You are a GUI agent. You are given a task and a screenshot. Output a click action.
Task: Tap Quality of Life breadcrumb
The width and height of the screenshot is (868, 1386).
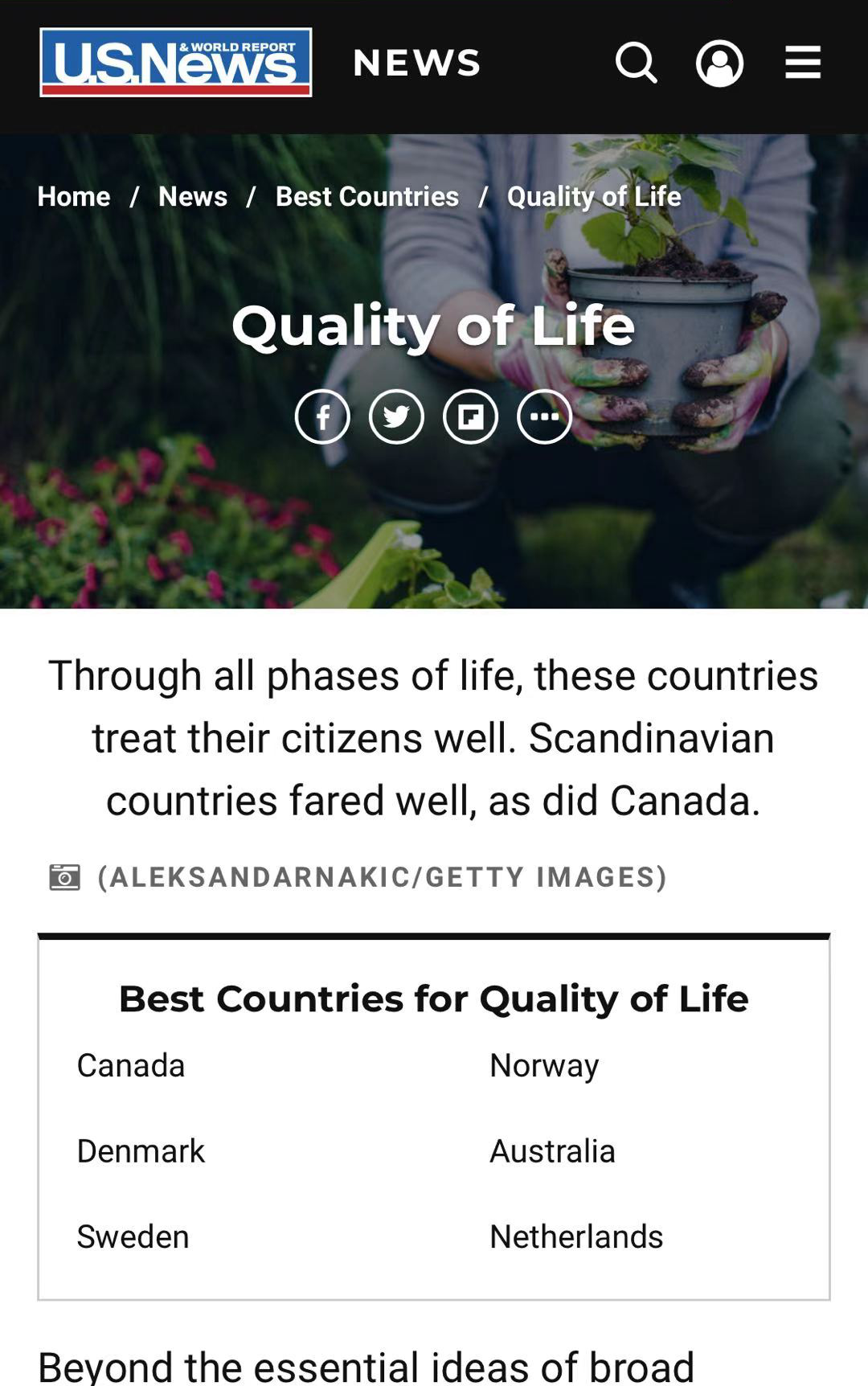coord(594,196)
